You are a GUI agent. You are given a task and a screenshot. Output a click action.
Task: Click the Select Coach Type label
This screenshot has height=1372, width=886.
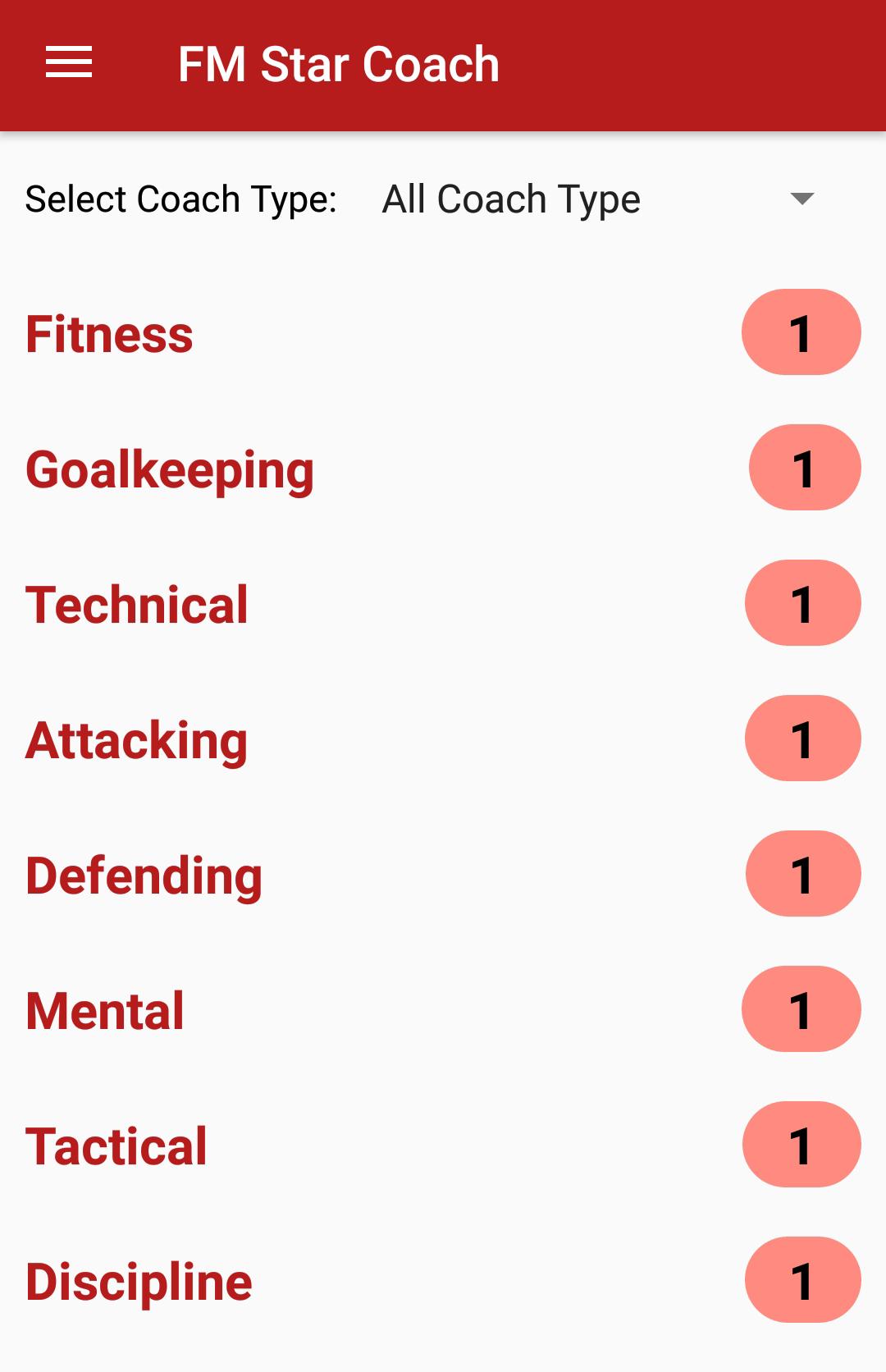coord(180,199)
